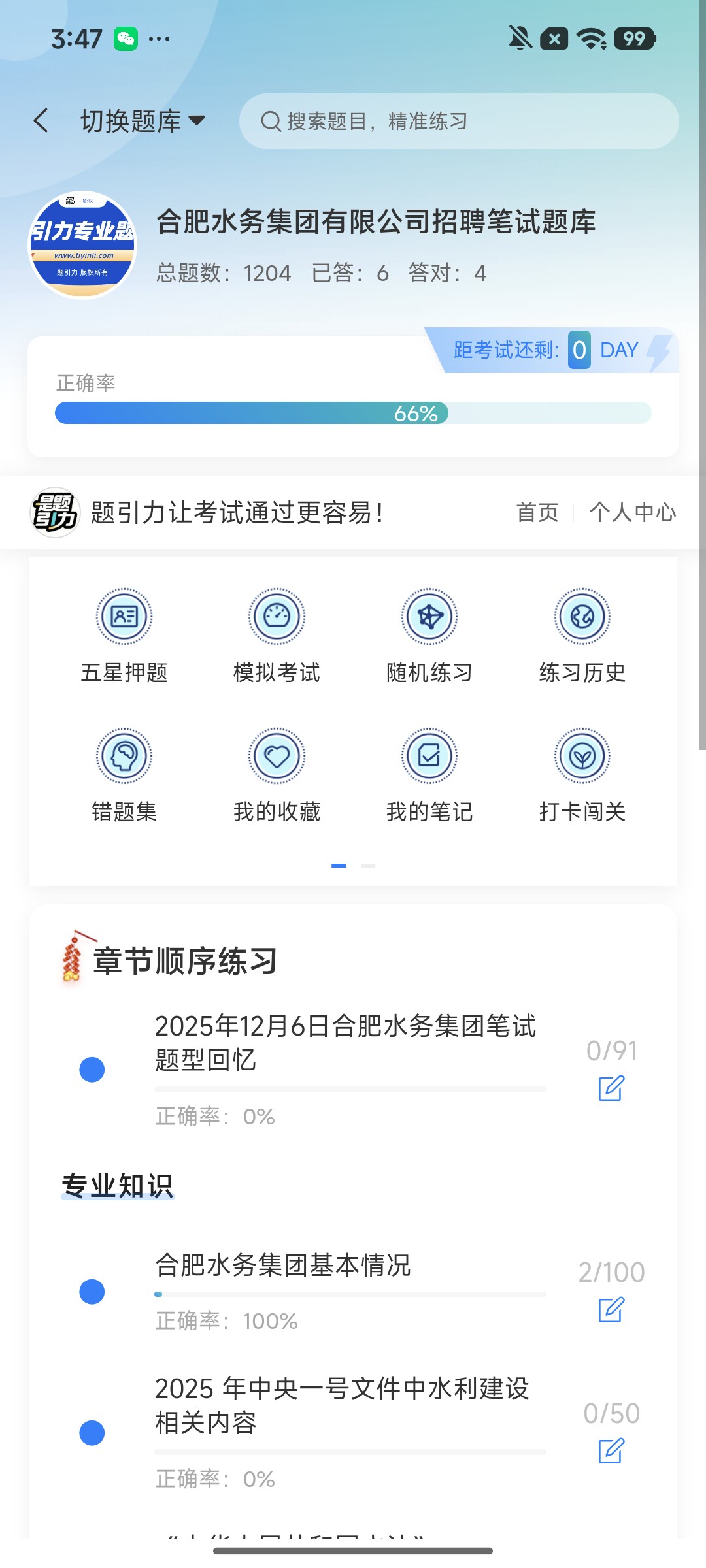Tap edit icon beside 合肥水务集团基本情况
Screen dimensions: 706x1568
611,1309
